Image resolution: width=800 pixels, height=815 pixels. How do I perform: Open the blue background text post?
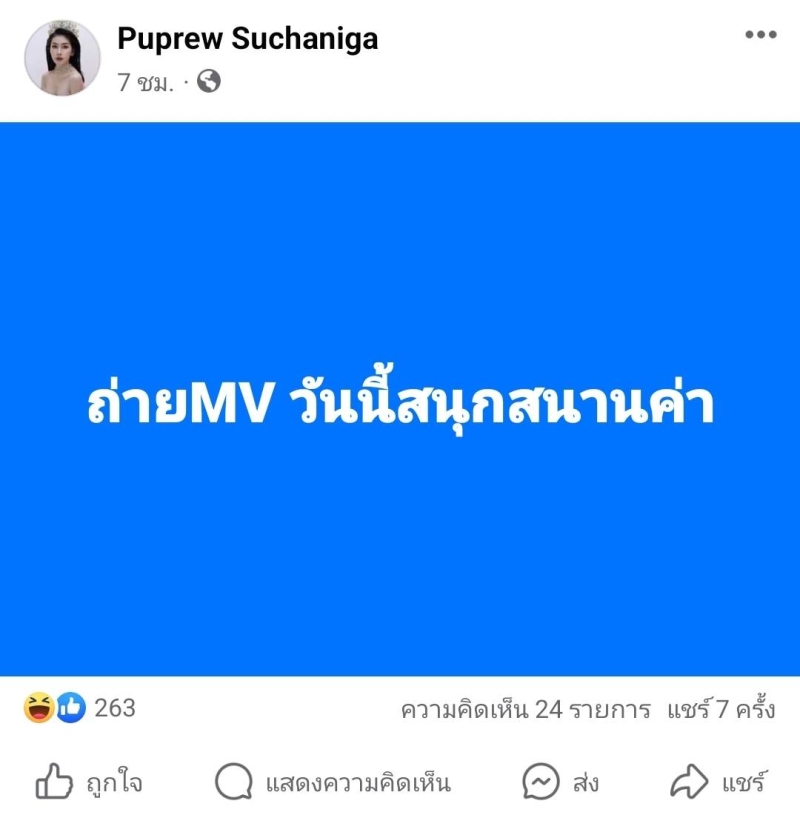point(400,400)
